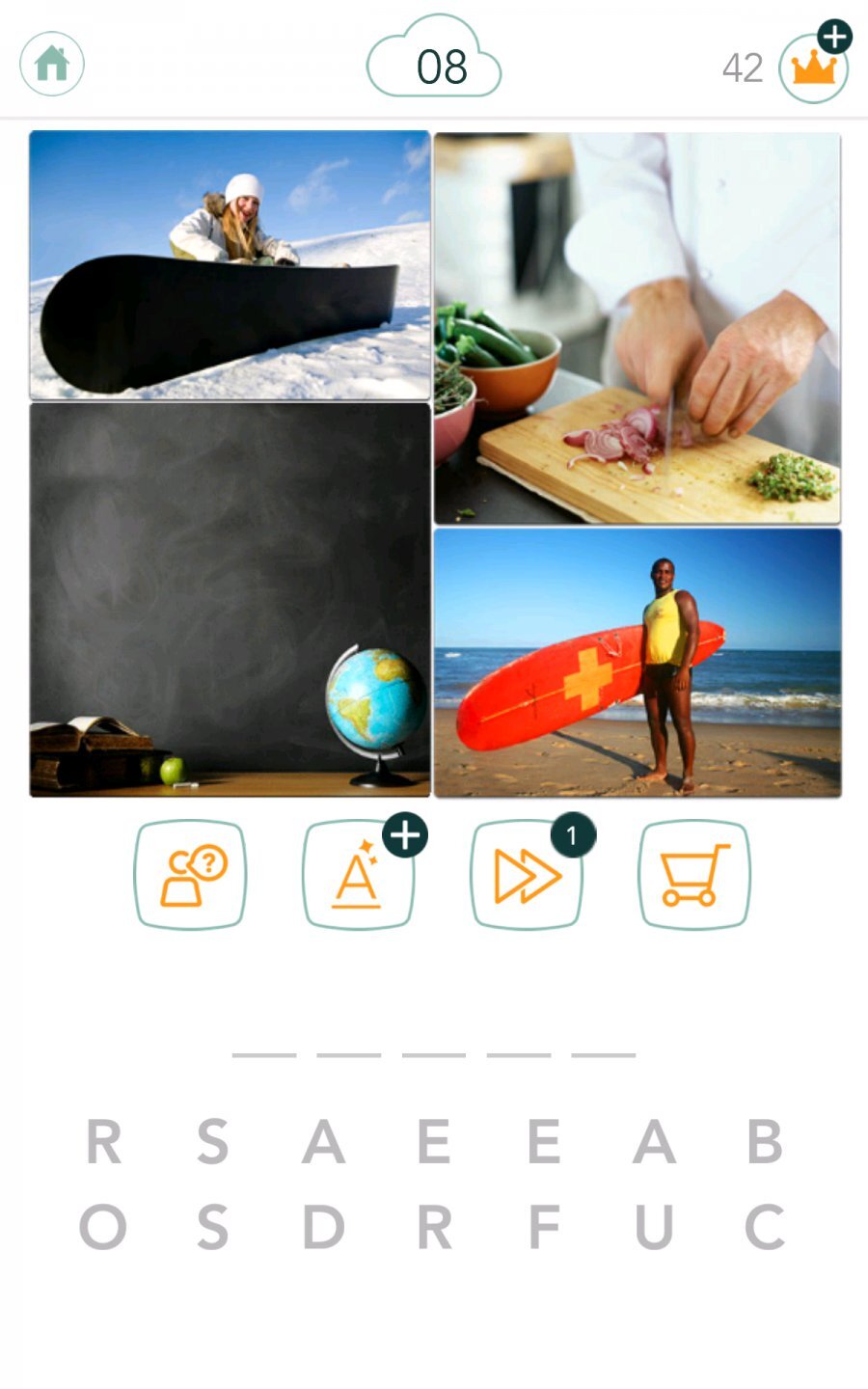Tap the letter F tile
The height and width of the screenshot is (1389, 868).
pos(544,1227)
